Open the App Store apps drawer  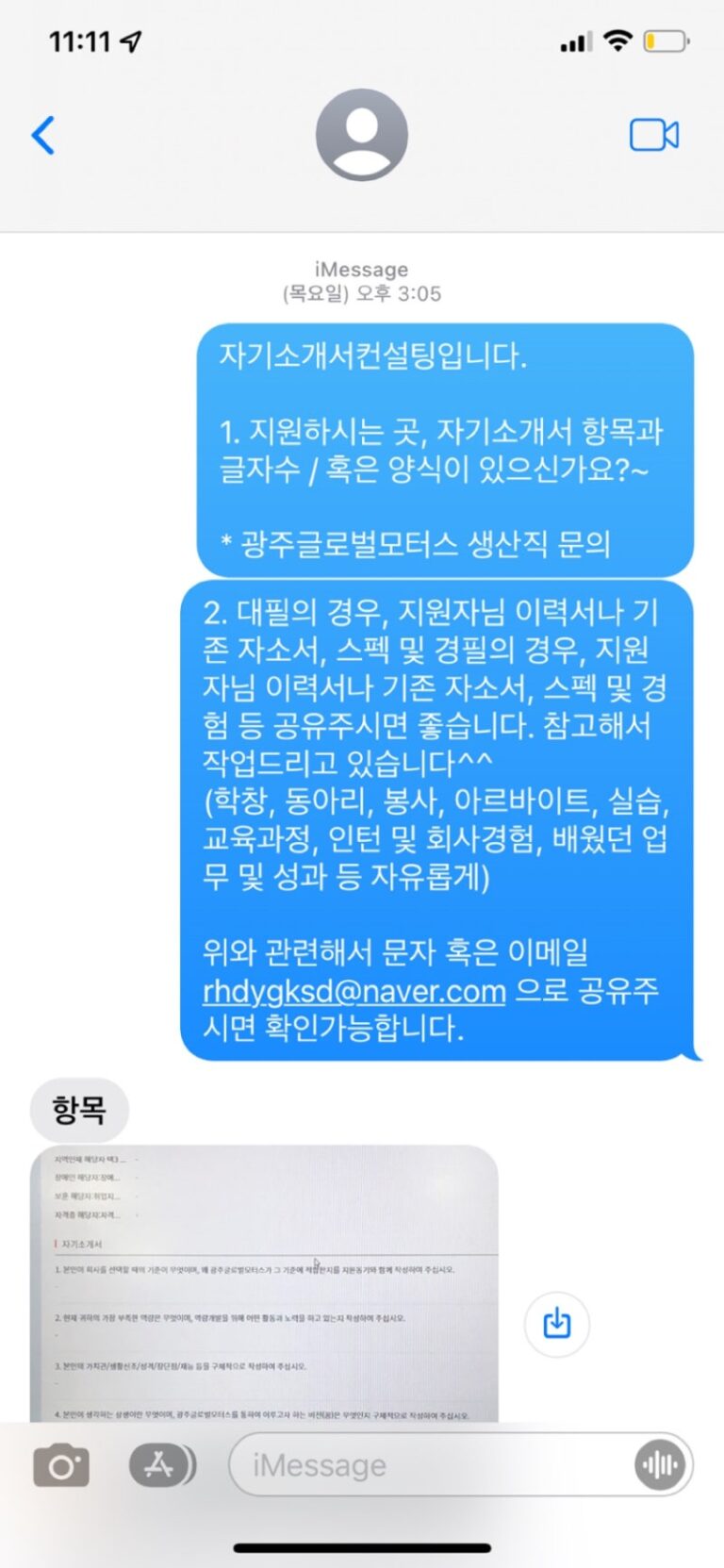[x=162, y=1465]
